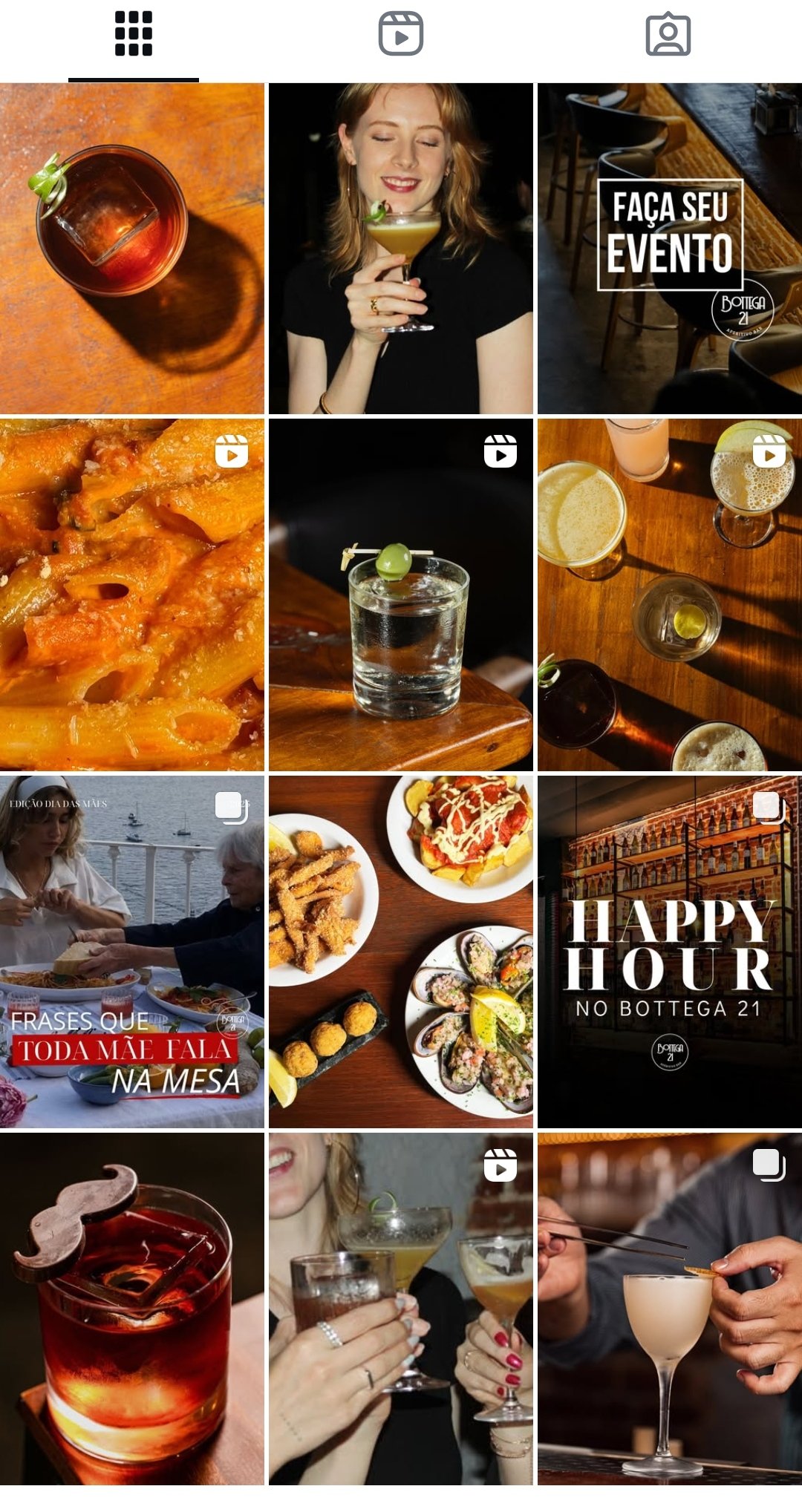Open the overhead cocktail with ice cube post

(x=132, y=249)
